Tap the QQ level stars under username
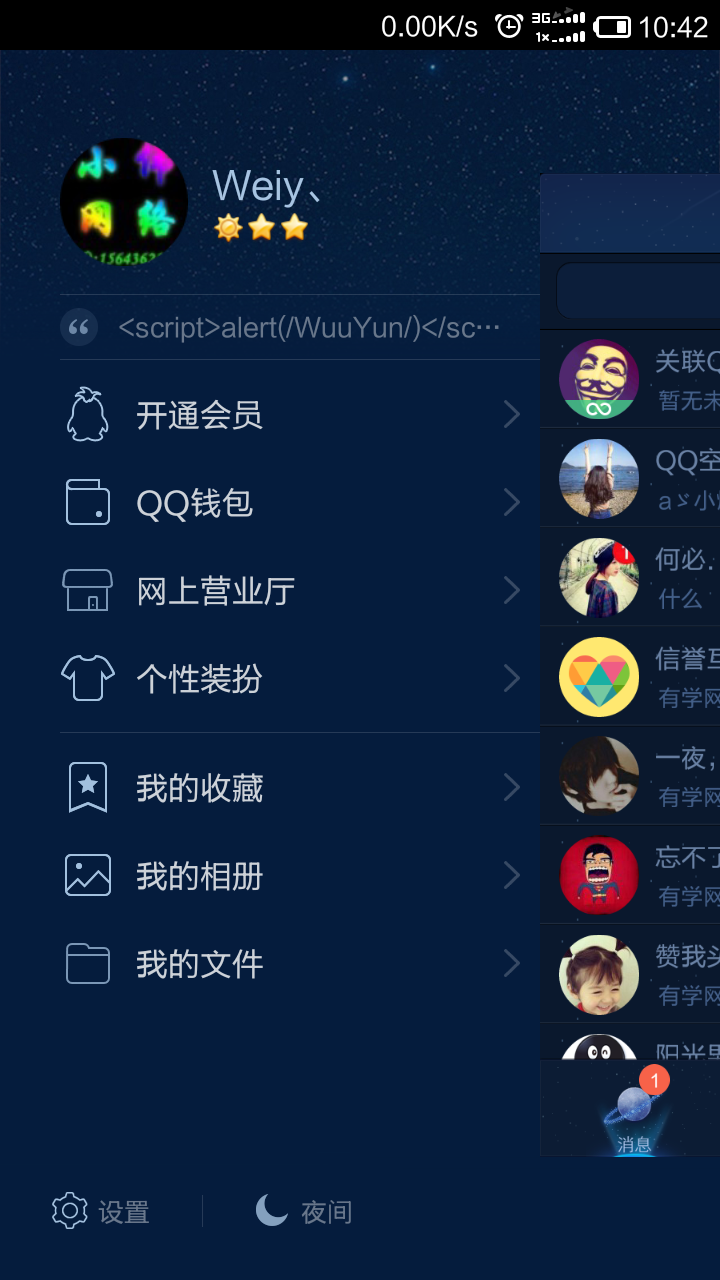Viewport: 720px width, 1280px height. coord(261,228)
